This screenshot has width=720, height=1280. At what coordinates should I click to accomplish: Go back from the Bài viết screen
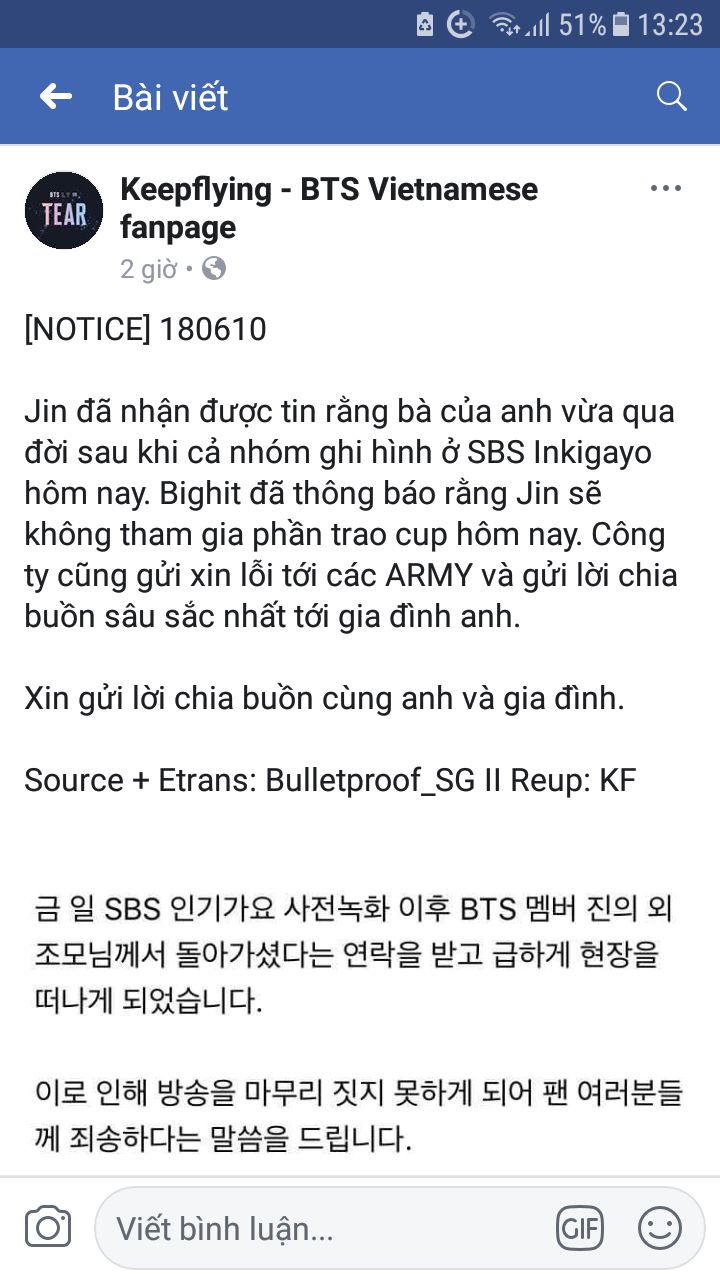pos(56,97)
